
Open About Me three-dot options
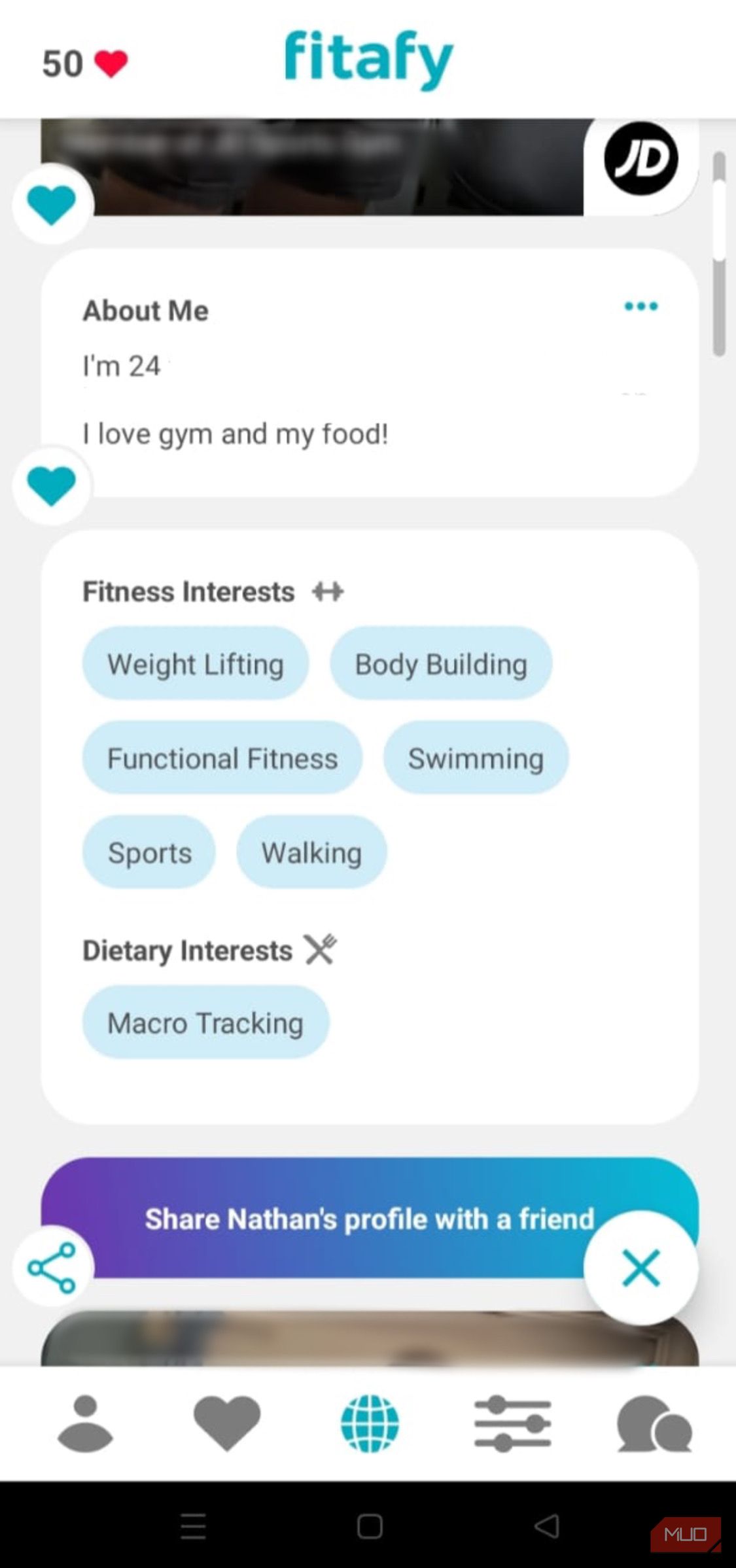pos(640,306)
